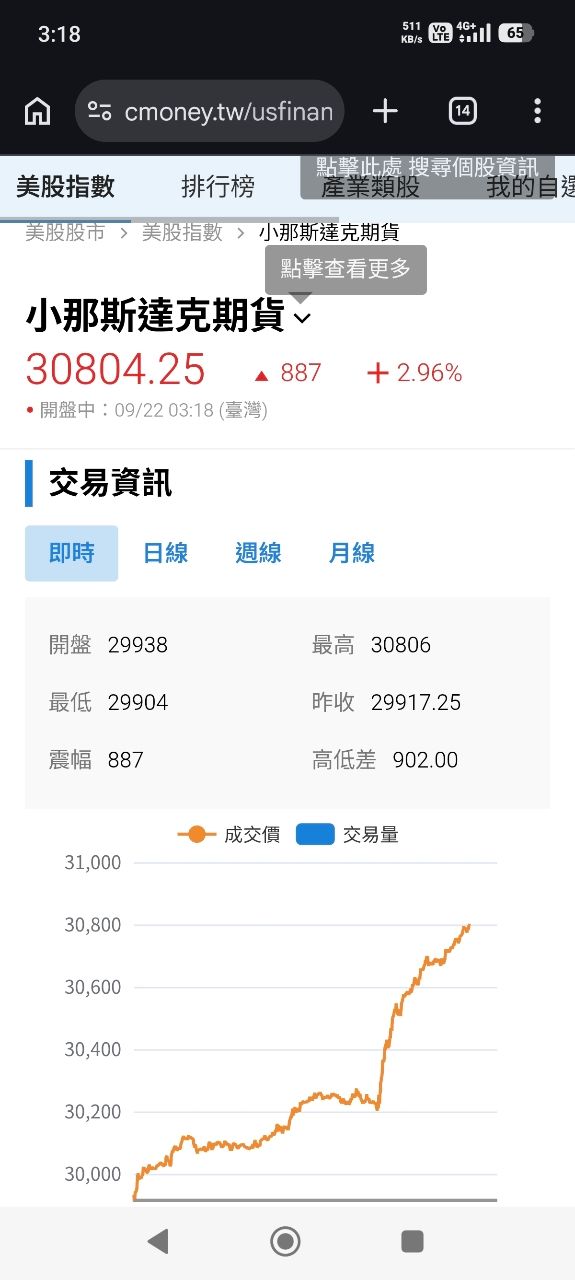Open the browser overflow menu
Screen dimensions: 575x1280
coord(537,111)
